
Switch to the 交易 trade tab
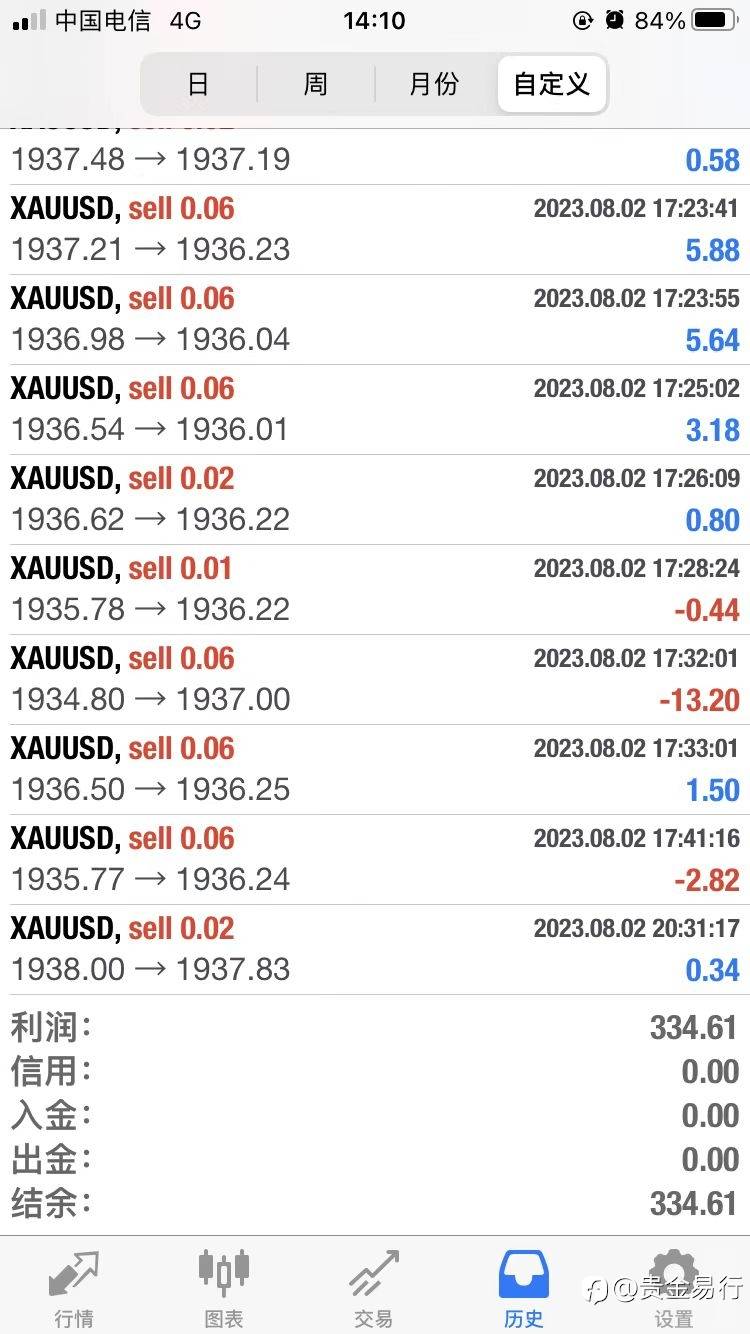(374, 1288)
